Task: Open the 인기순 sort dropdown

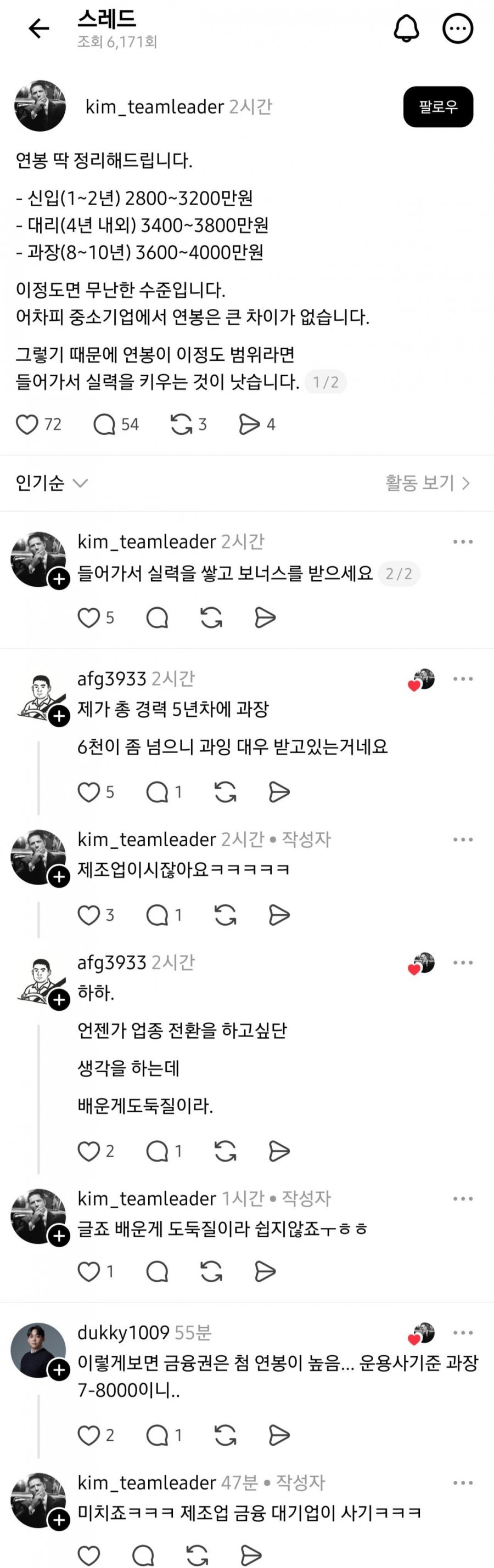Action: pos(52,483)
